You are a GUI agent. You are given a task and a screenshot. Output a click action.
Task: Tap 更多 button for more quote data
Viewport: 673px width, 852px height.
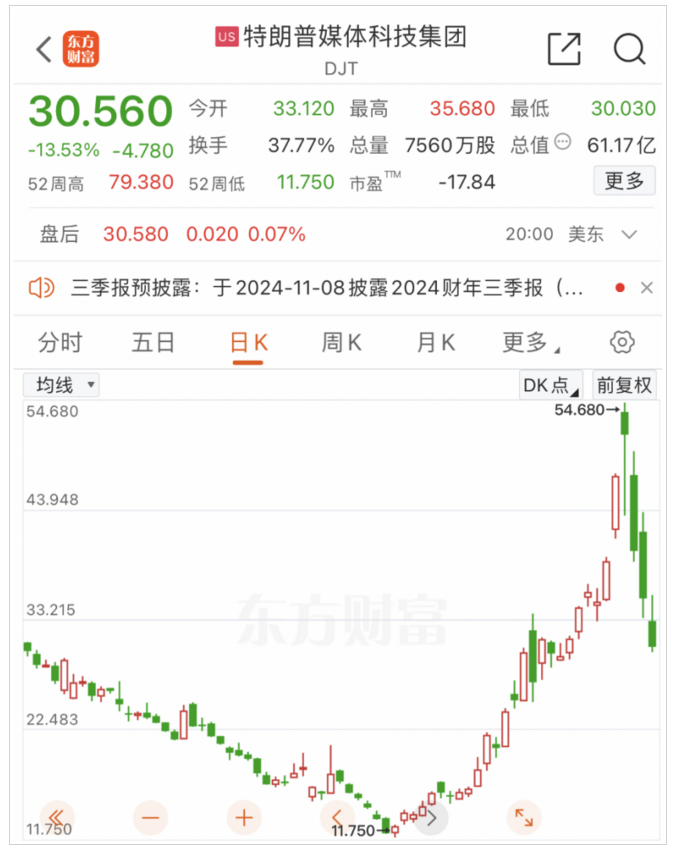pyautogui.click(x=625, y=181)
